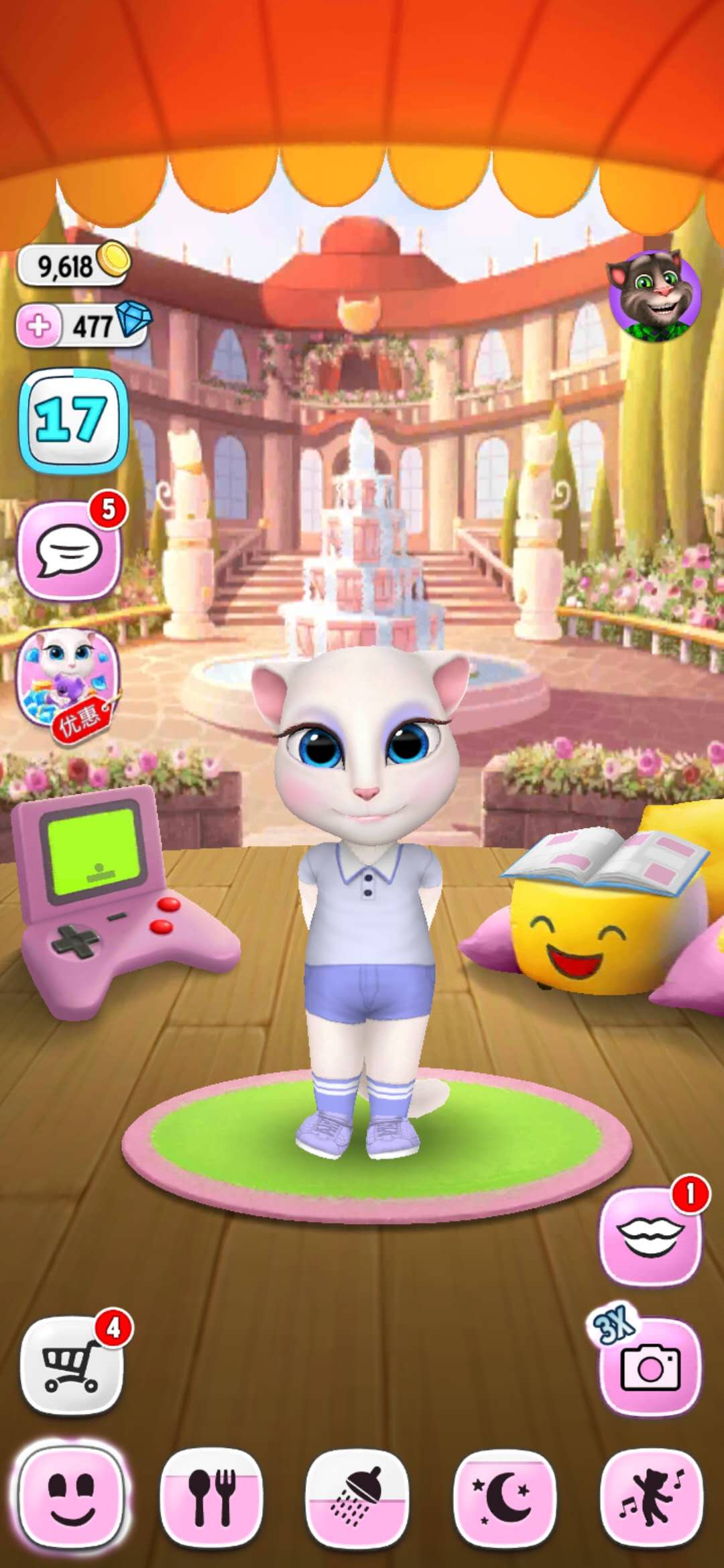This screenshot has height=1568, width=724.
Task: Go to the shower bathroom room
Action: point(357,1497)
